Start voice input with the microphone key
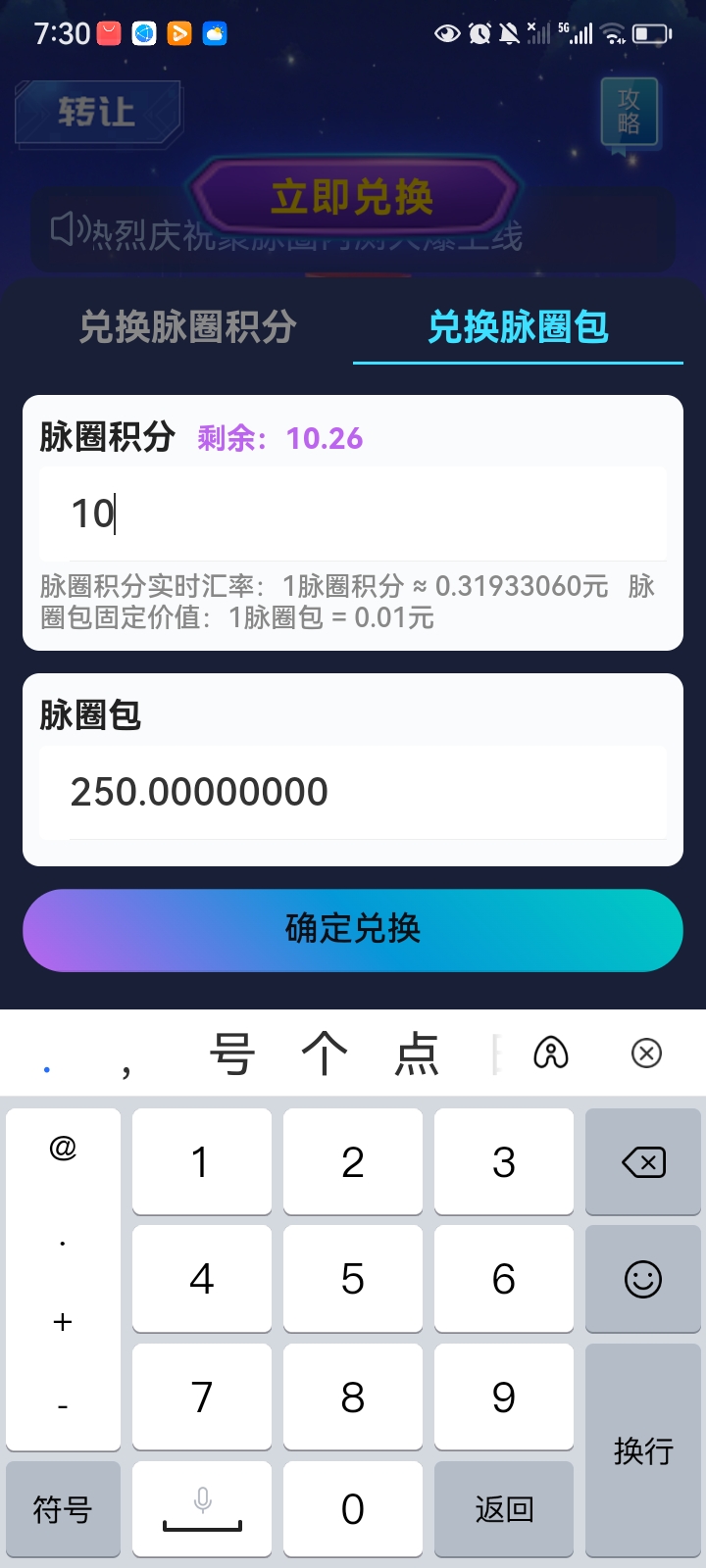This screenshot has width=706, height=1568. [x=202, y=1509]
